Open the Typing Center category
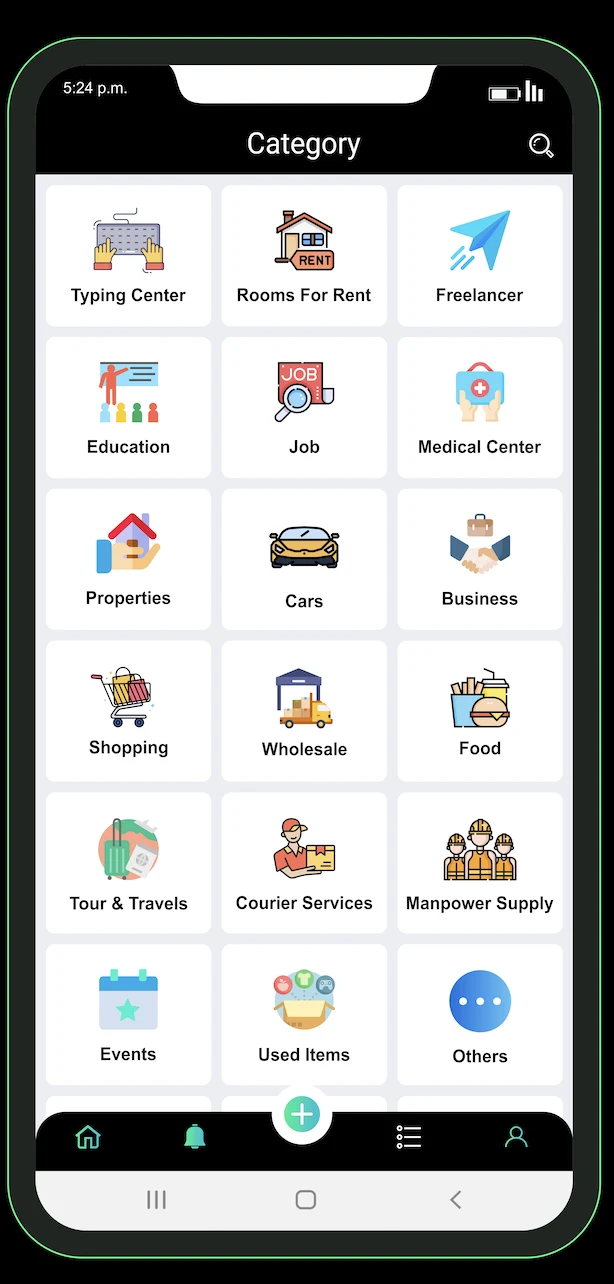 pos(128,256)
